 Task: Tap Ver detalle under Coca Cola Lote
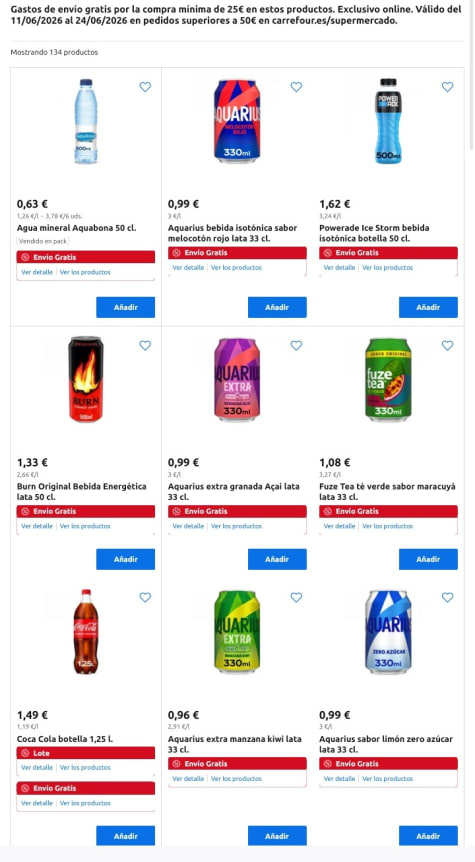coord(37,767)
